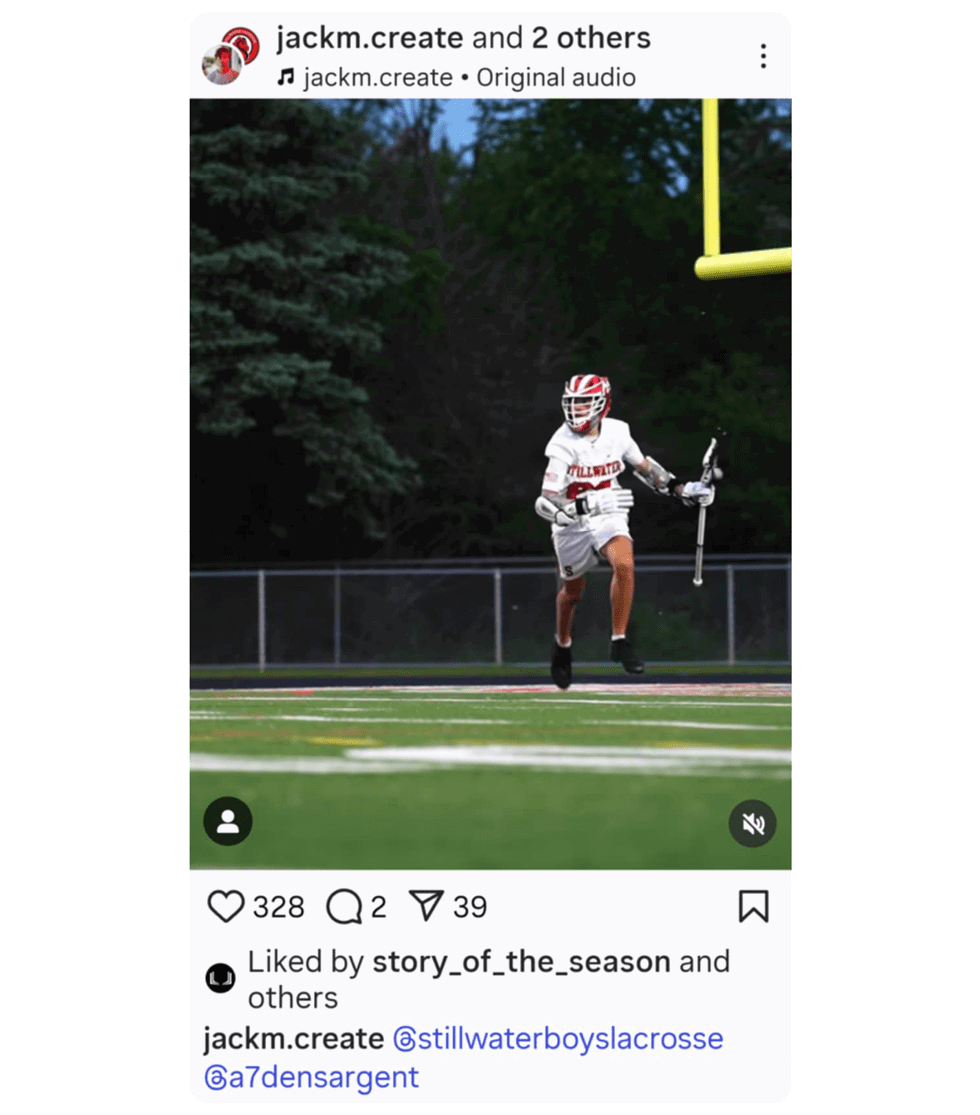Open the poster's profile picture avatars
980x1115 pixels.
point(230,56)
